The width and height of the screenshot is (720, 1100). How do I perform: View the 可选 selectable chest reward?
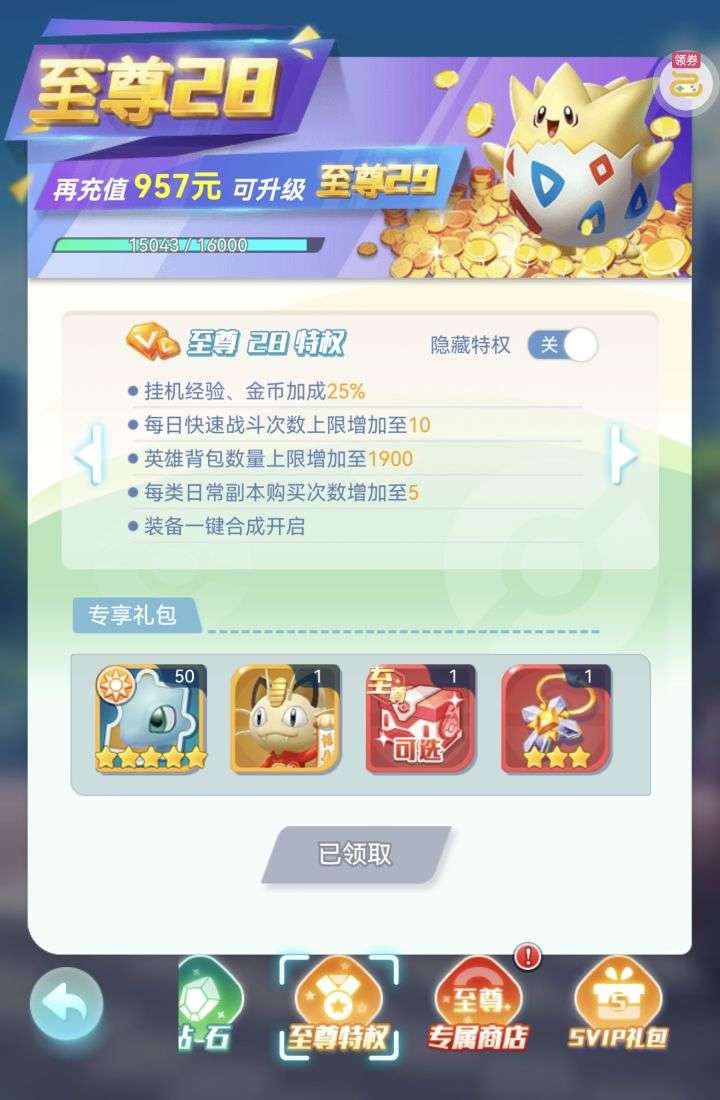[x=421, y=719]
